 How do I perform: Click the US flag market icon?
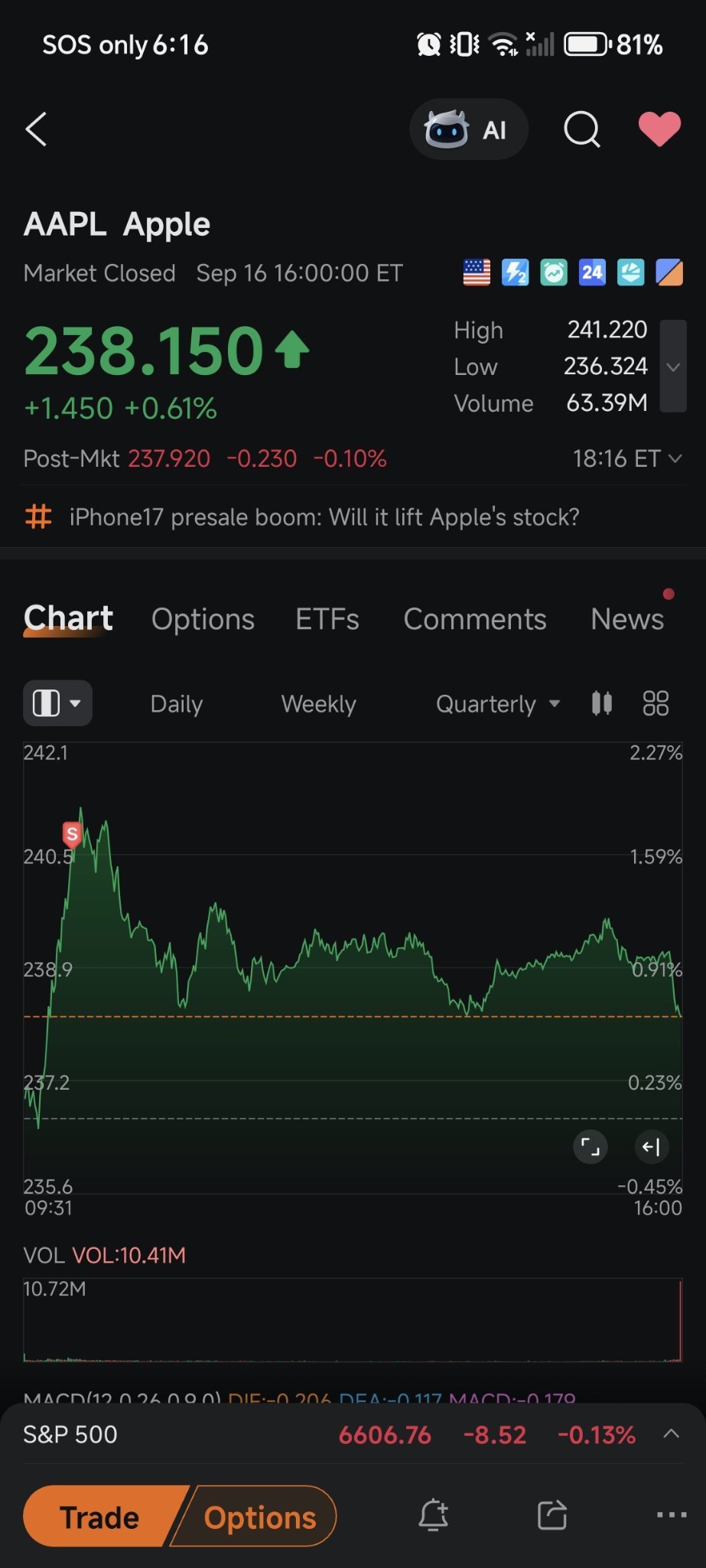(x=477, y=272)
